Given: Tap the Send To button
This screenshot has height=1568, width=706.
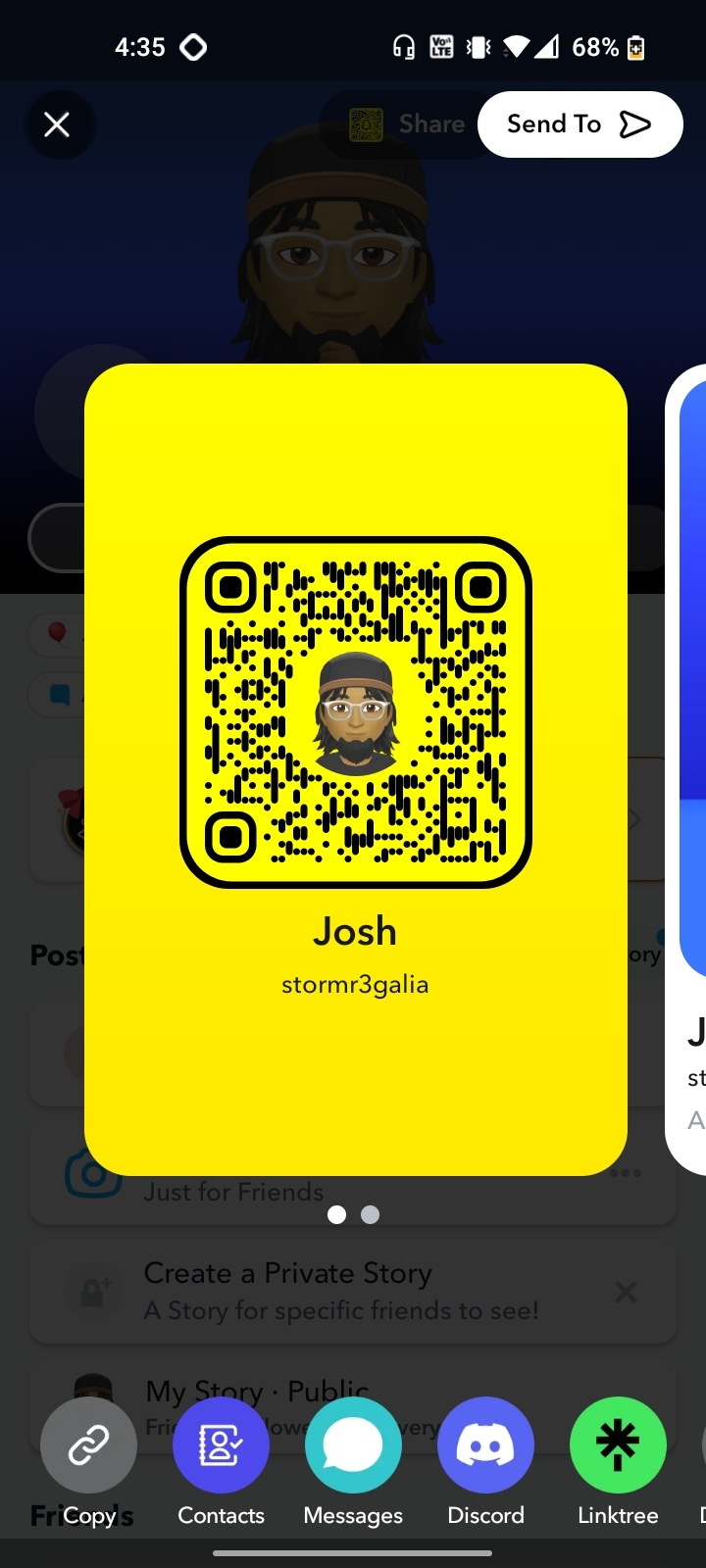Looking at the screenshot, I should [580, 124].
